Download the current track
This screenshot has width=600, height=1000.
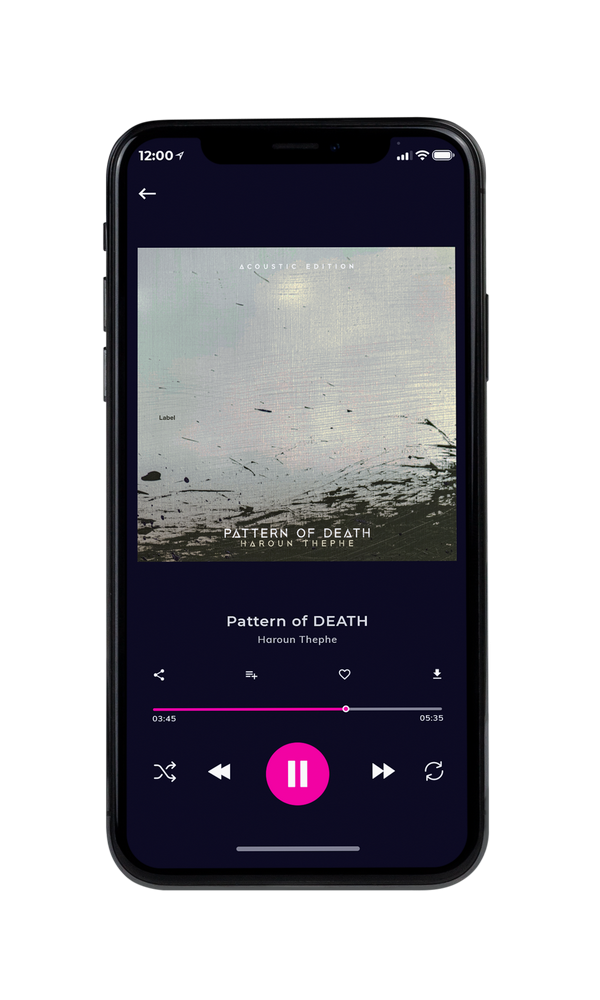tap(437, 674)
